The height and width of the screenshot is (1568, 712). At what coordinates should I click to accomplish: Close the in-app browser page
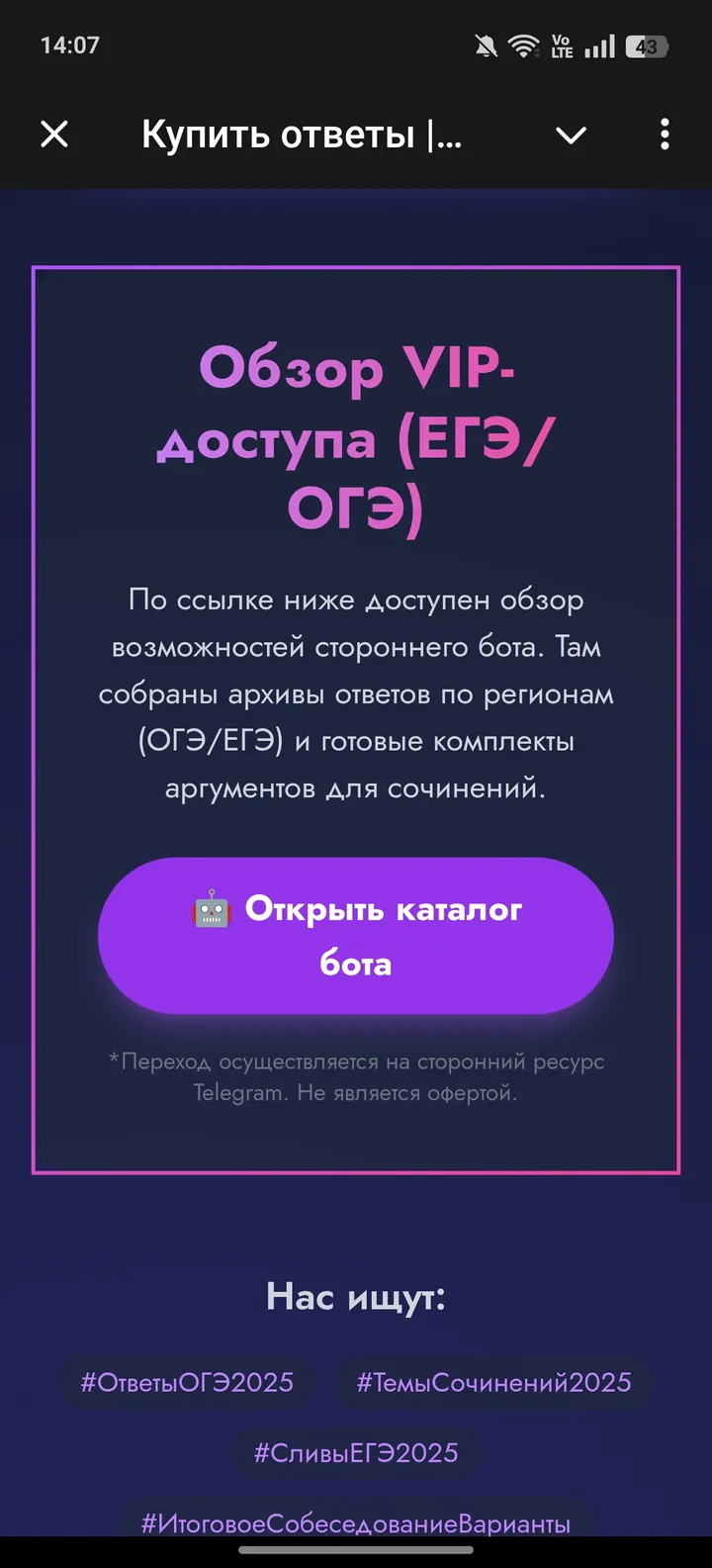coord(54,135)
